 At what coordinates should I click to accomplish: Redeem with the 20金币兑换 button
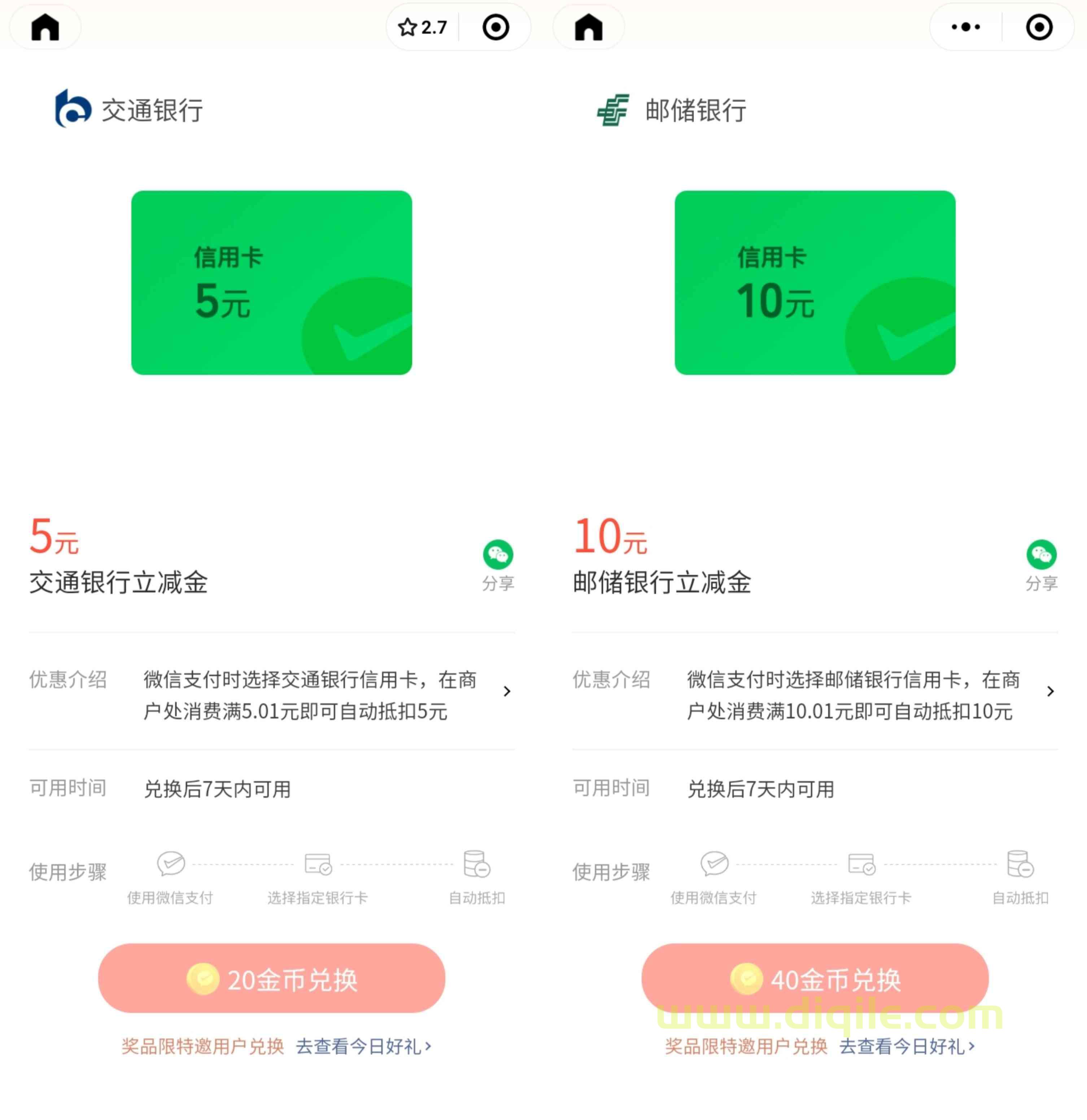point(271,978)
